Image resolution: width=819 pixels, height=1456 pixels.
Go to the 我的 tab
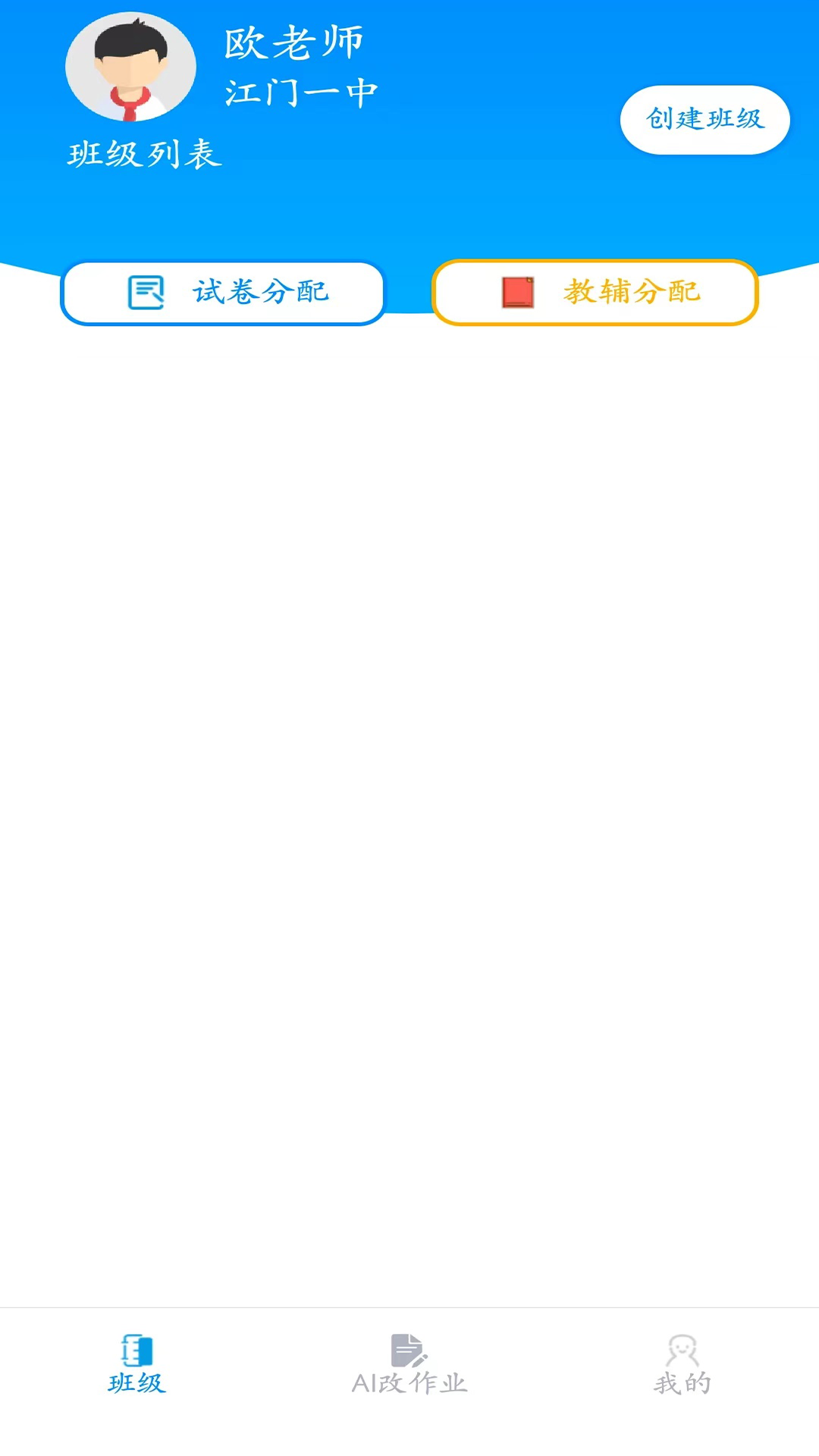pyautogui.click(x=682, y=1365)
